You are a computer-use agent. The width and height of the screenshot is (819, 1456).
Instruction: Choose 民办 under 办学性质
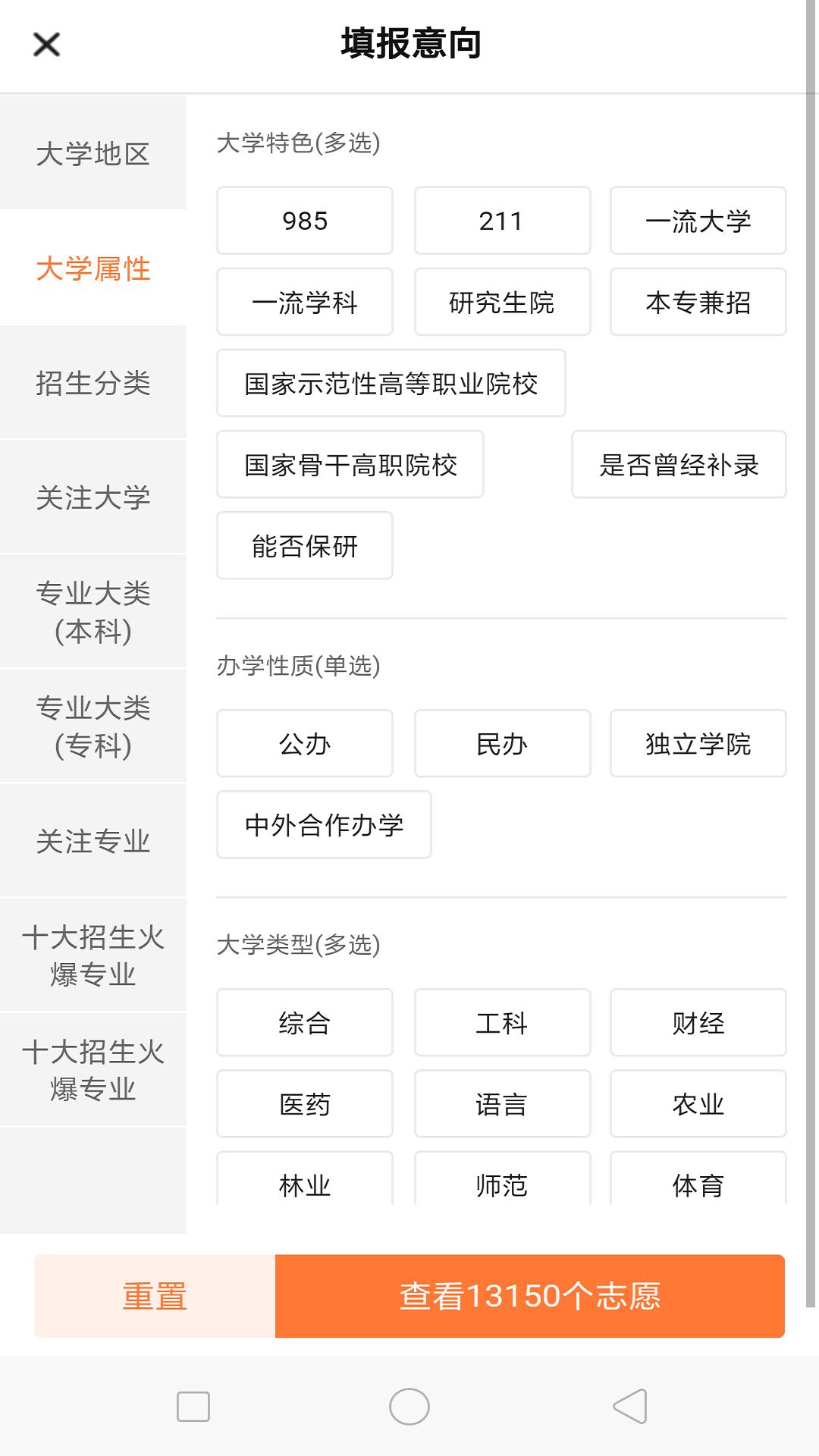coord(502,743)
